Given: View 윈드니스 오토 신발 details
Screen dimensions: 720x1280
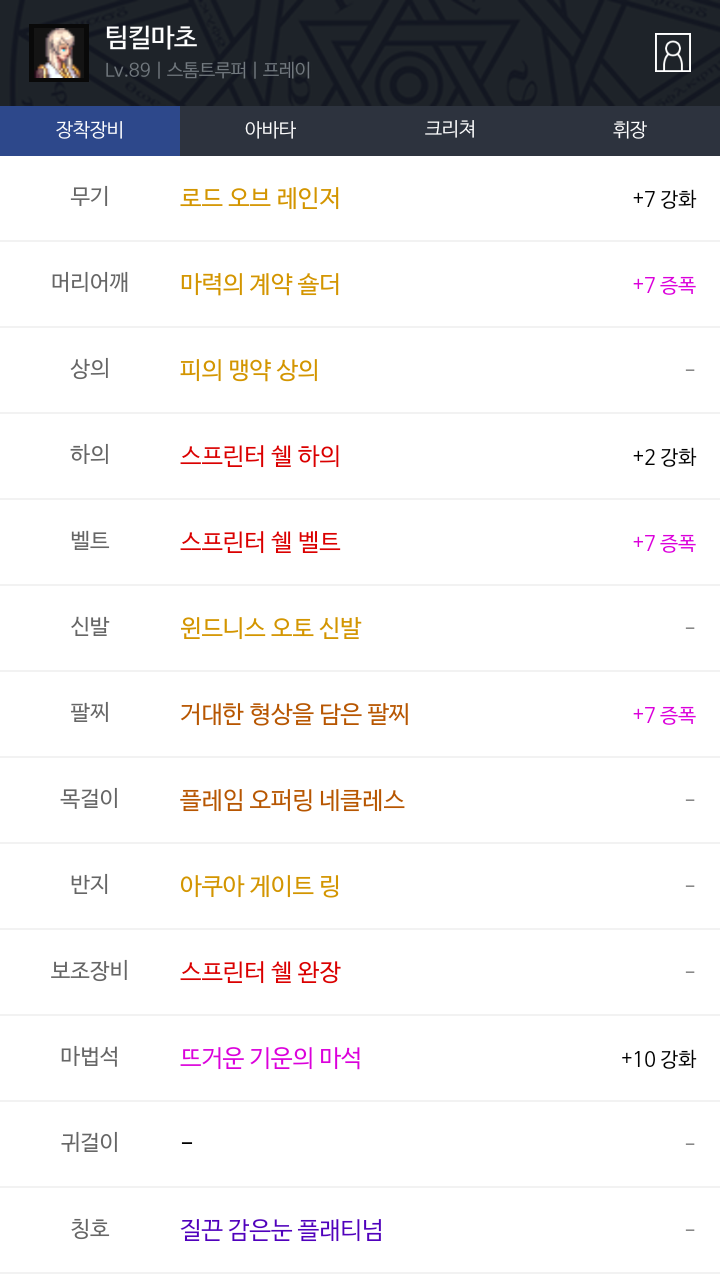Looking at the screenshot, I should [x=270, y=628].
